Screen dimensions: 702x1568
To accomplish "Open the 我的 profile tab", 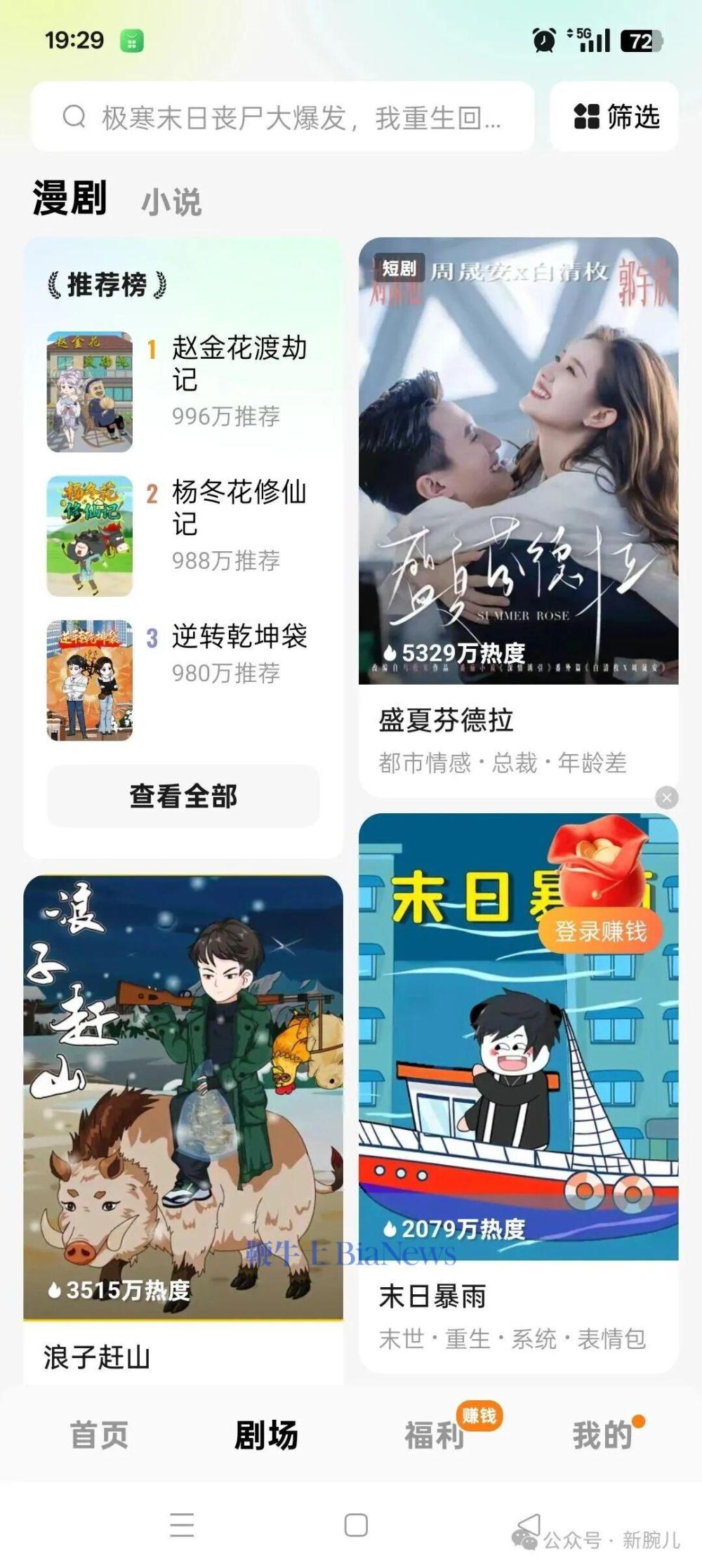I will click(602, 1435).
